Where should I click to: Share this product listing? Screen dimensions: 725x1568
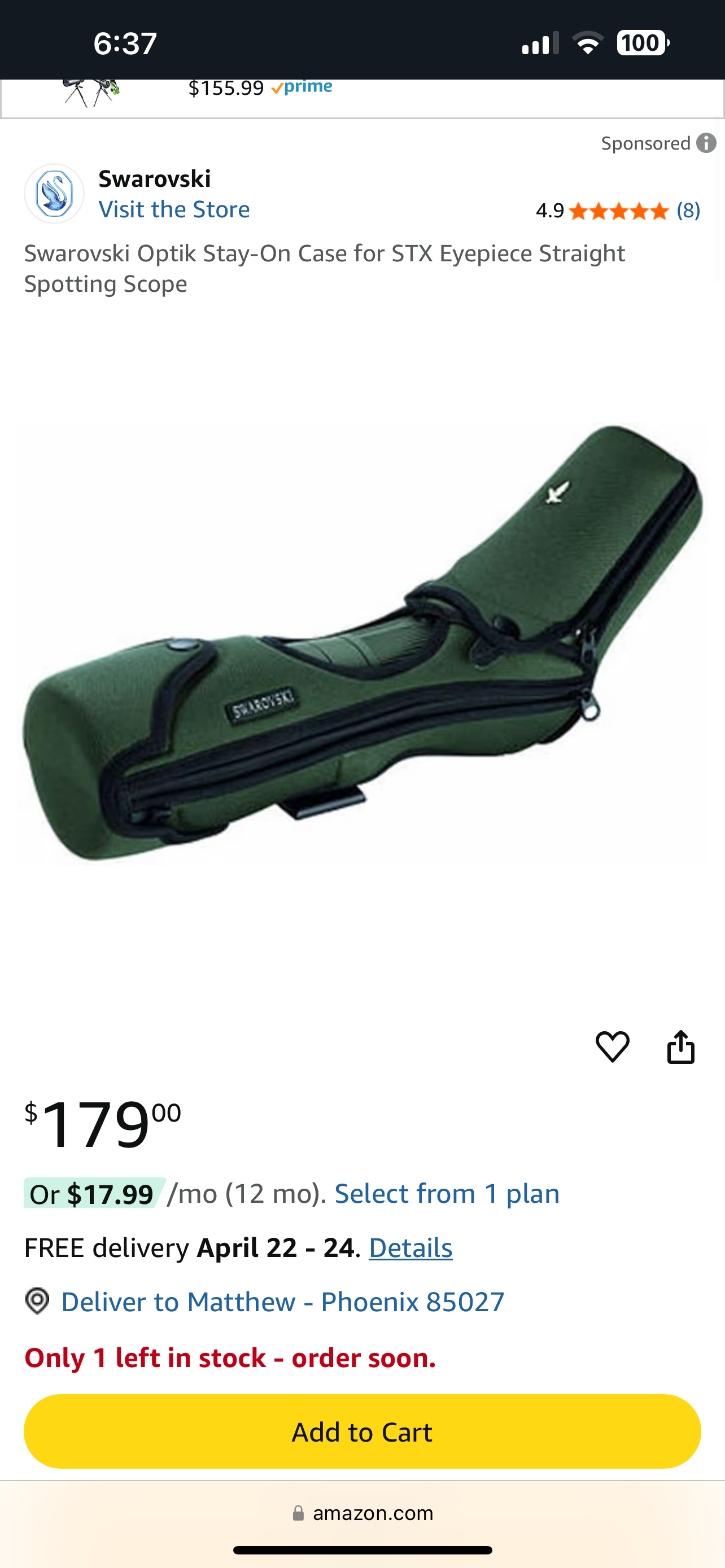point(680,1046)
